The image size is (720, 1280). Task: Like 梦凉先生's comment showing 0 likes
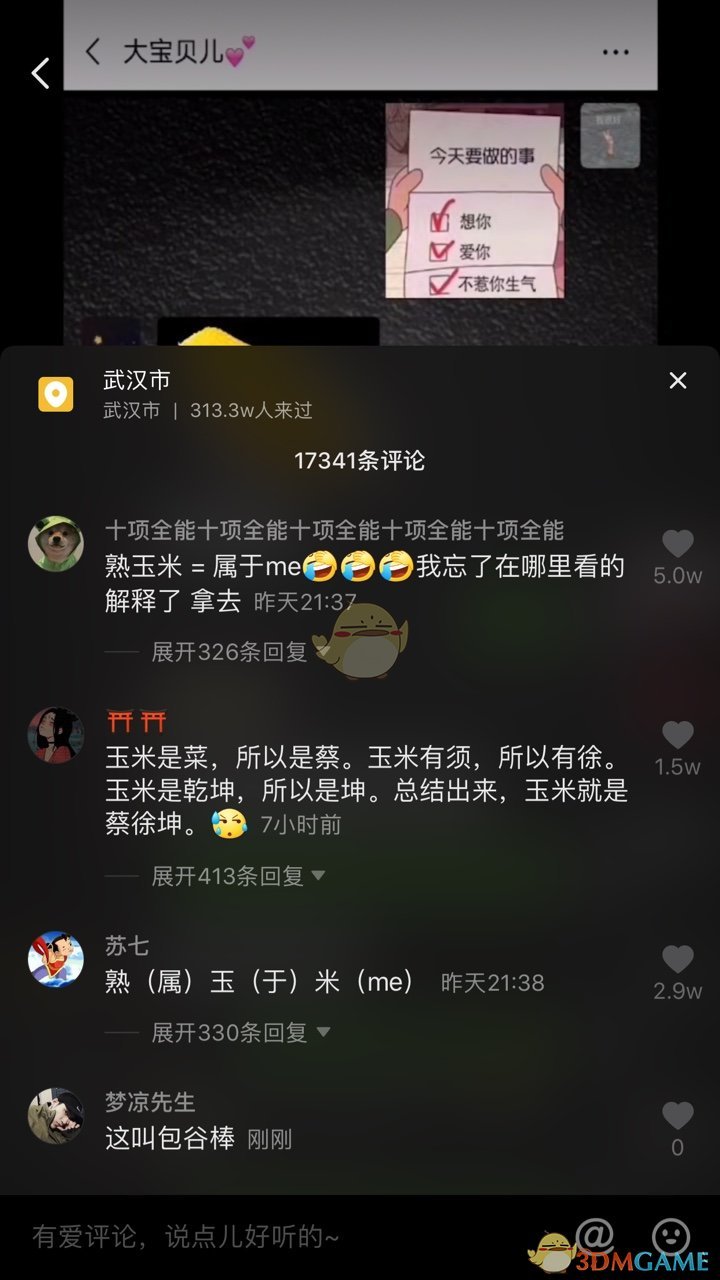(x=678, y=1112)
